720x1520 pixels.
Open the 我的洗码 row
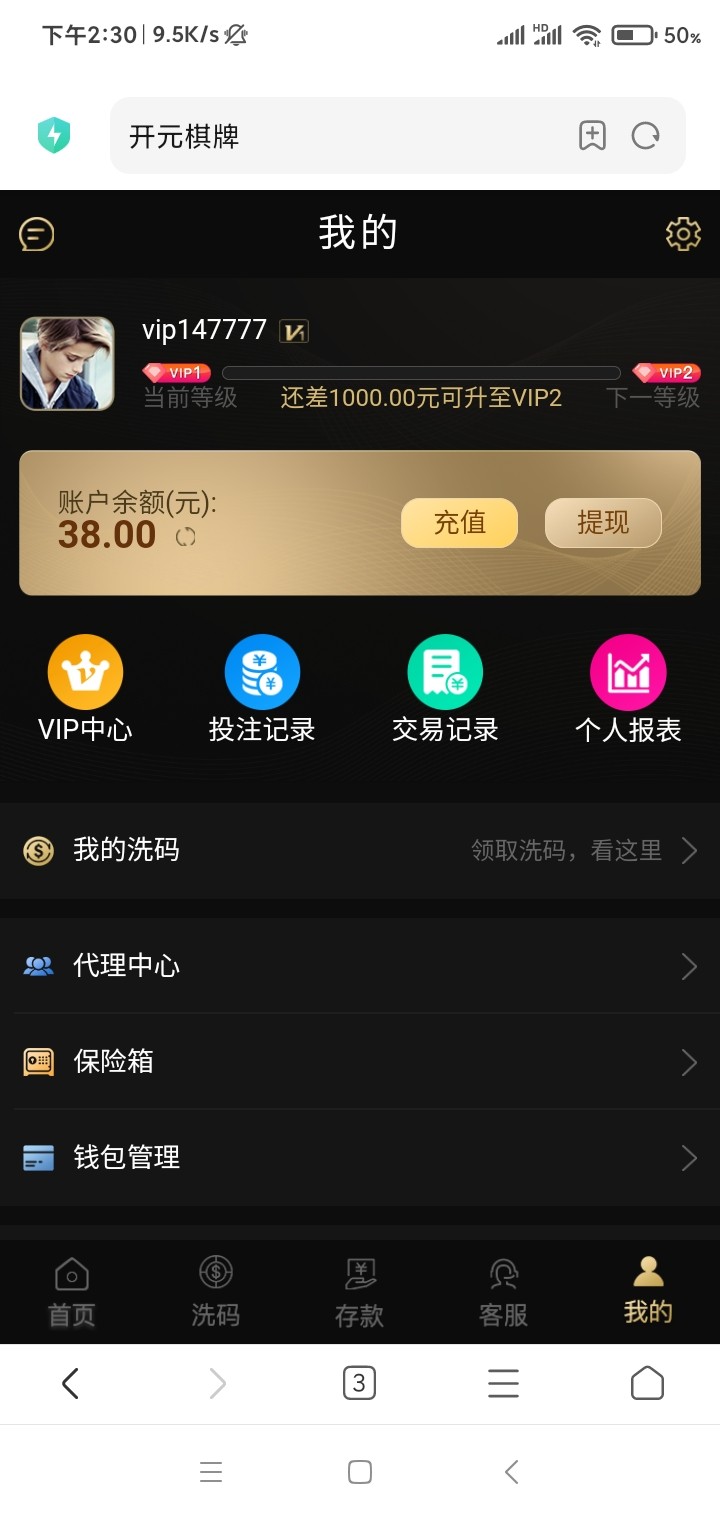360,851
